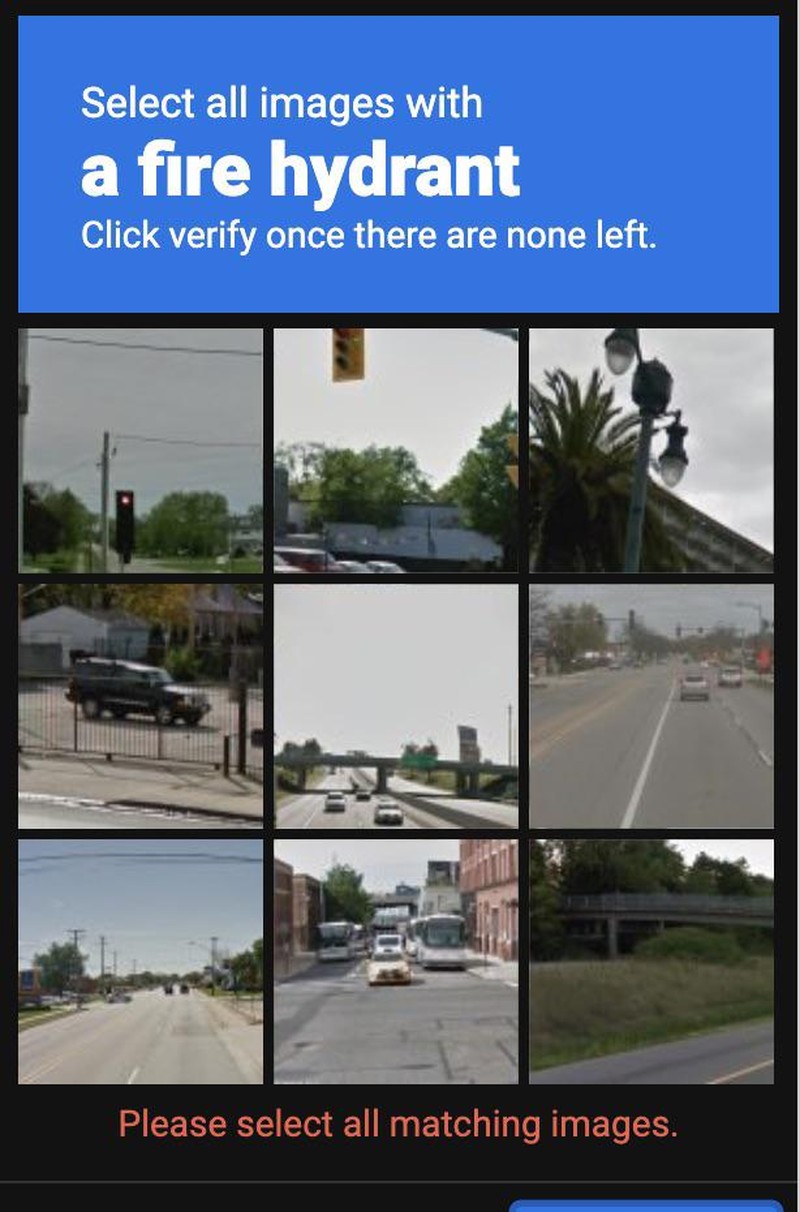
Task: Tap the tile with buses between brick buildings
Action: coord(396,961)
